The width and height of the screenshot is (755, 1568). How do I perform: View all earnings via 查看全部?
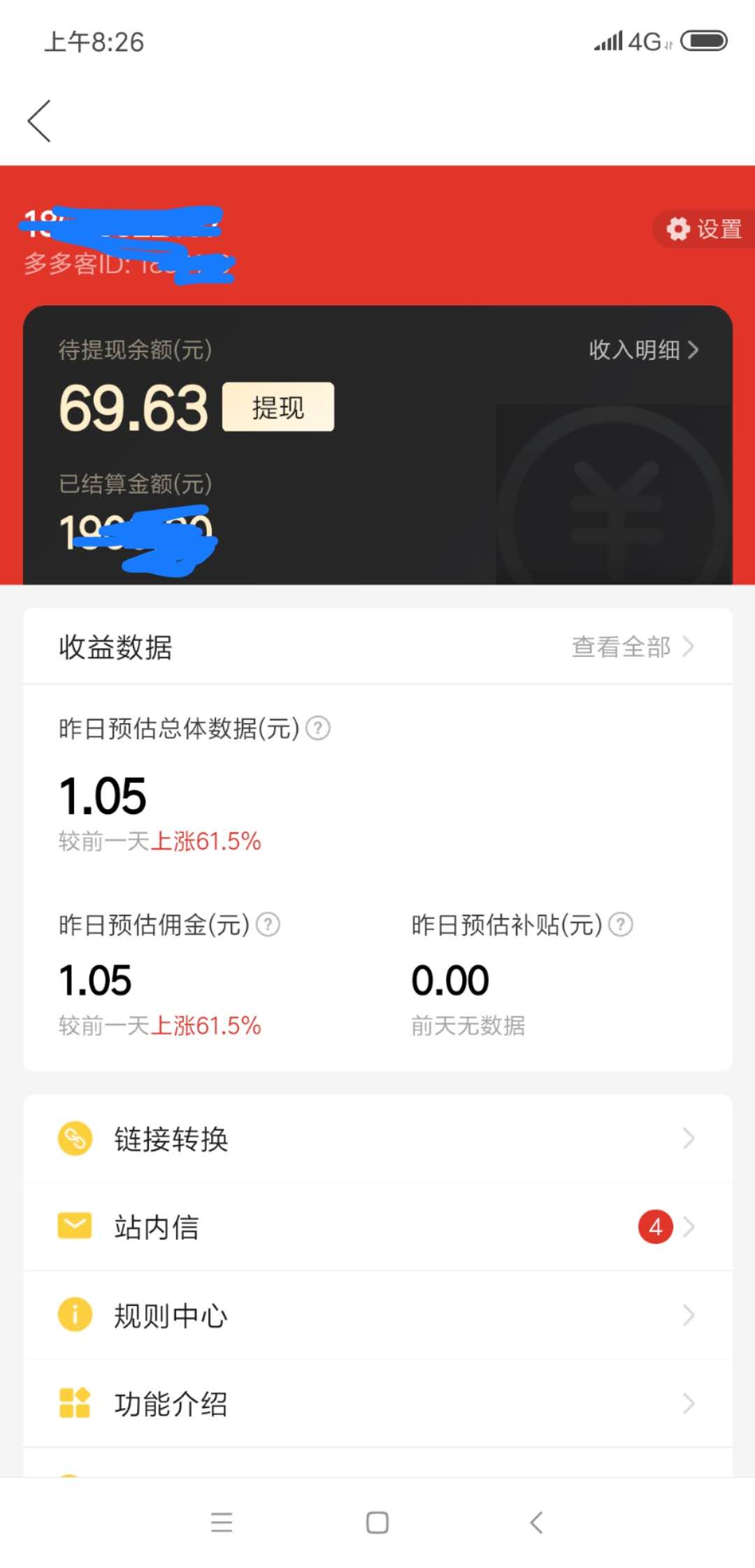[x=633, y=646]
